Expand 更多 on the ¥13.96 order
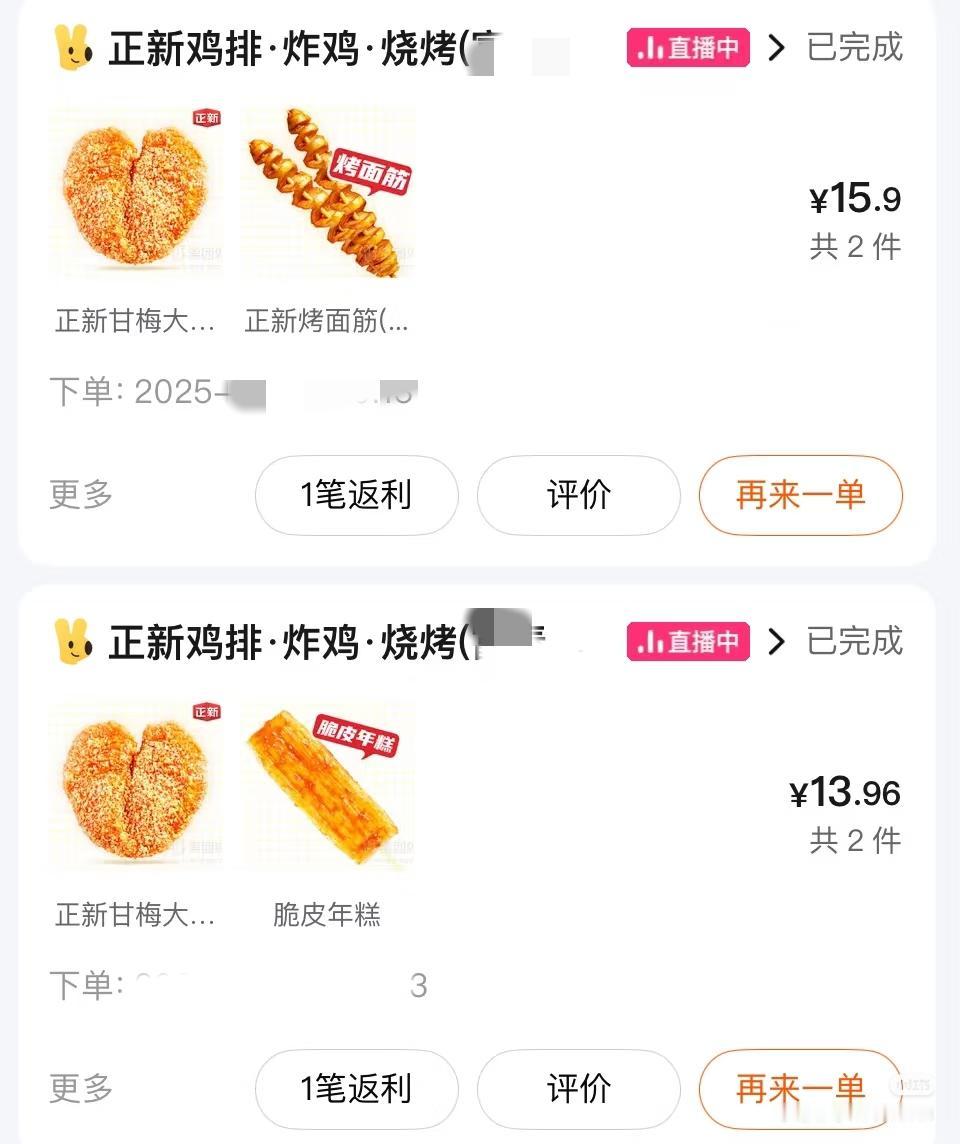960x1144 pixels. click(x=81, y=1089)
